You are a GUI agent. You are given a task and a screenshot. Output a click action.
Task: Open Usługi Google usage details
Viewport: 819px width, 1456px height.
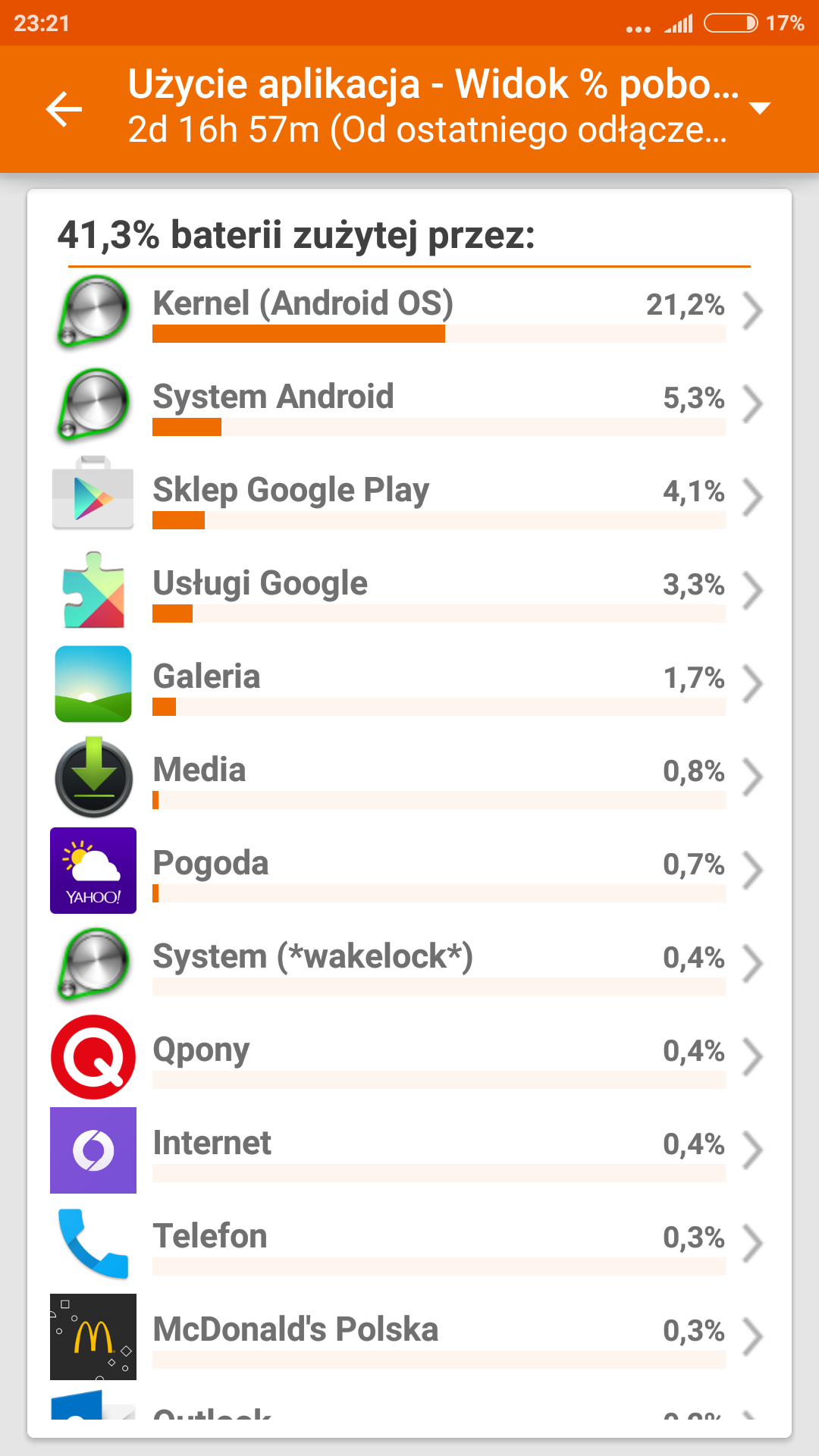(x=409, y=591)
